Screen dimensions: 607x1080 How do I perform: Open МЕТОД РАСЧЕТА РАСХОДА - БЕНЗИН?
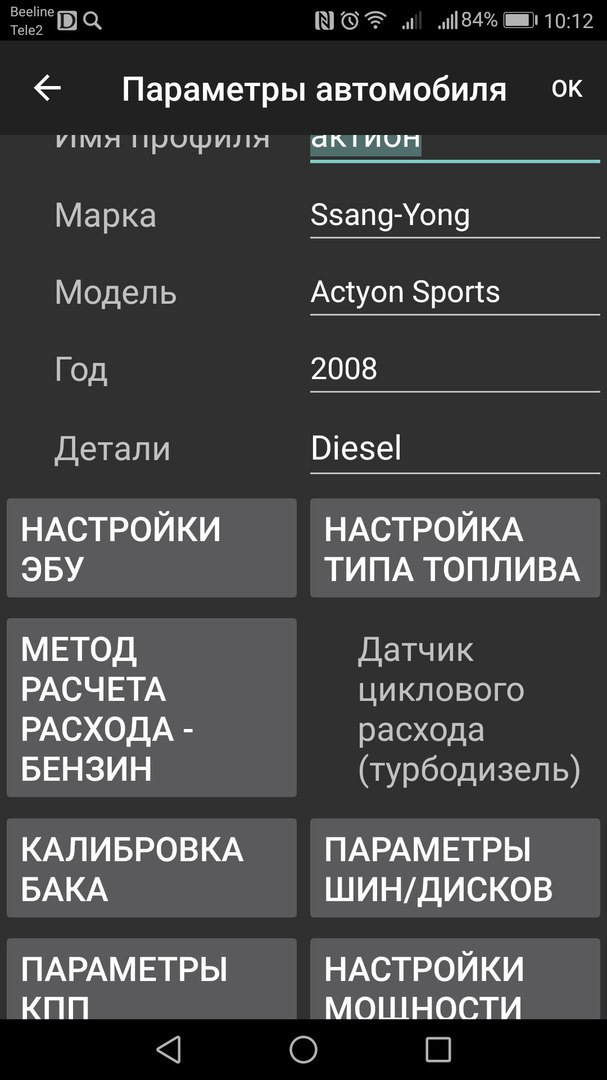[x=152, y=708]
